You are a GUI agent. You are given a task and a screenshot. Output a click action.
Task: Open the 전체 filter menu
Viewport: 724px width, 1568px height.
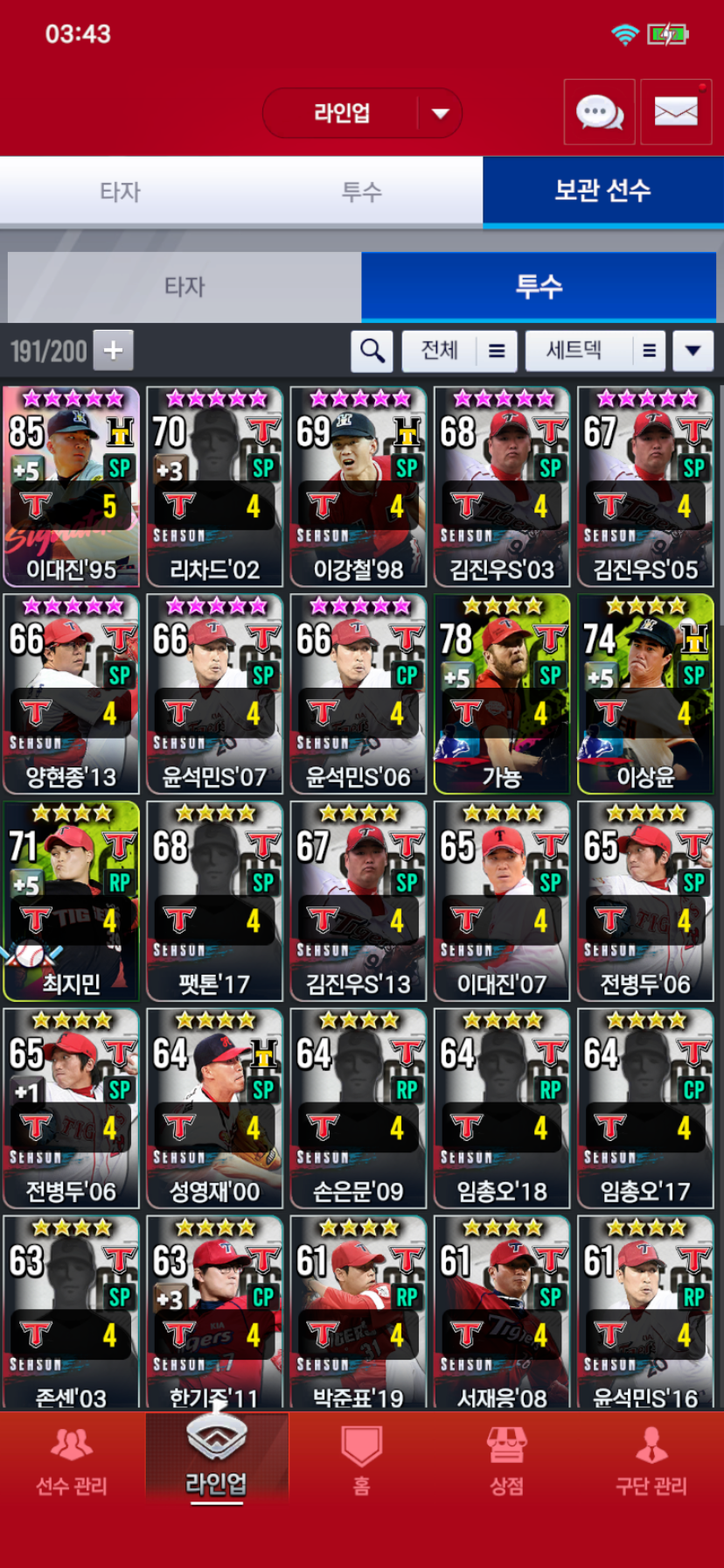(x=459, y=351)
